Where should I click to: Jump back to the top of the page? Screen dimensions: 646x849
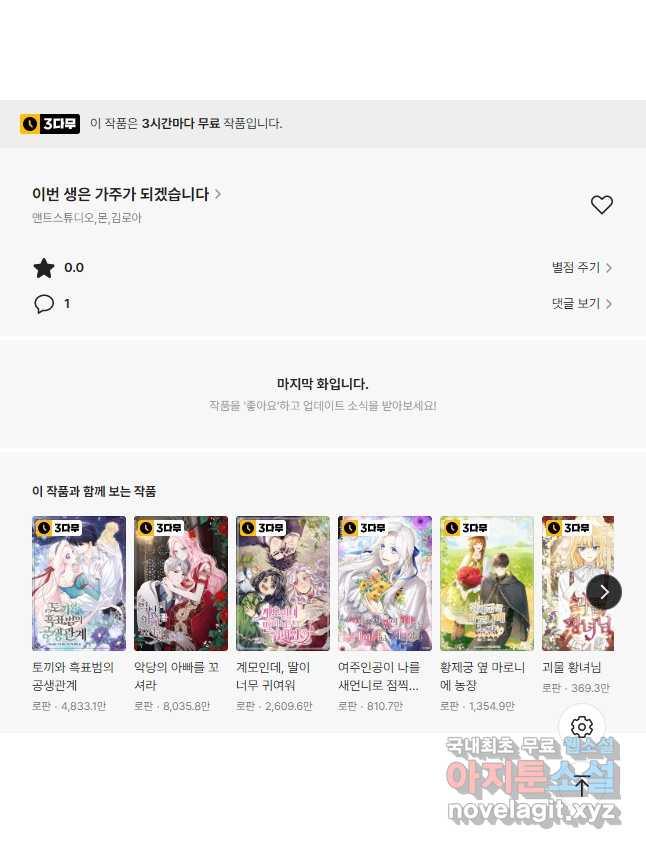click(x=582, y=786)
